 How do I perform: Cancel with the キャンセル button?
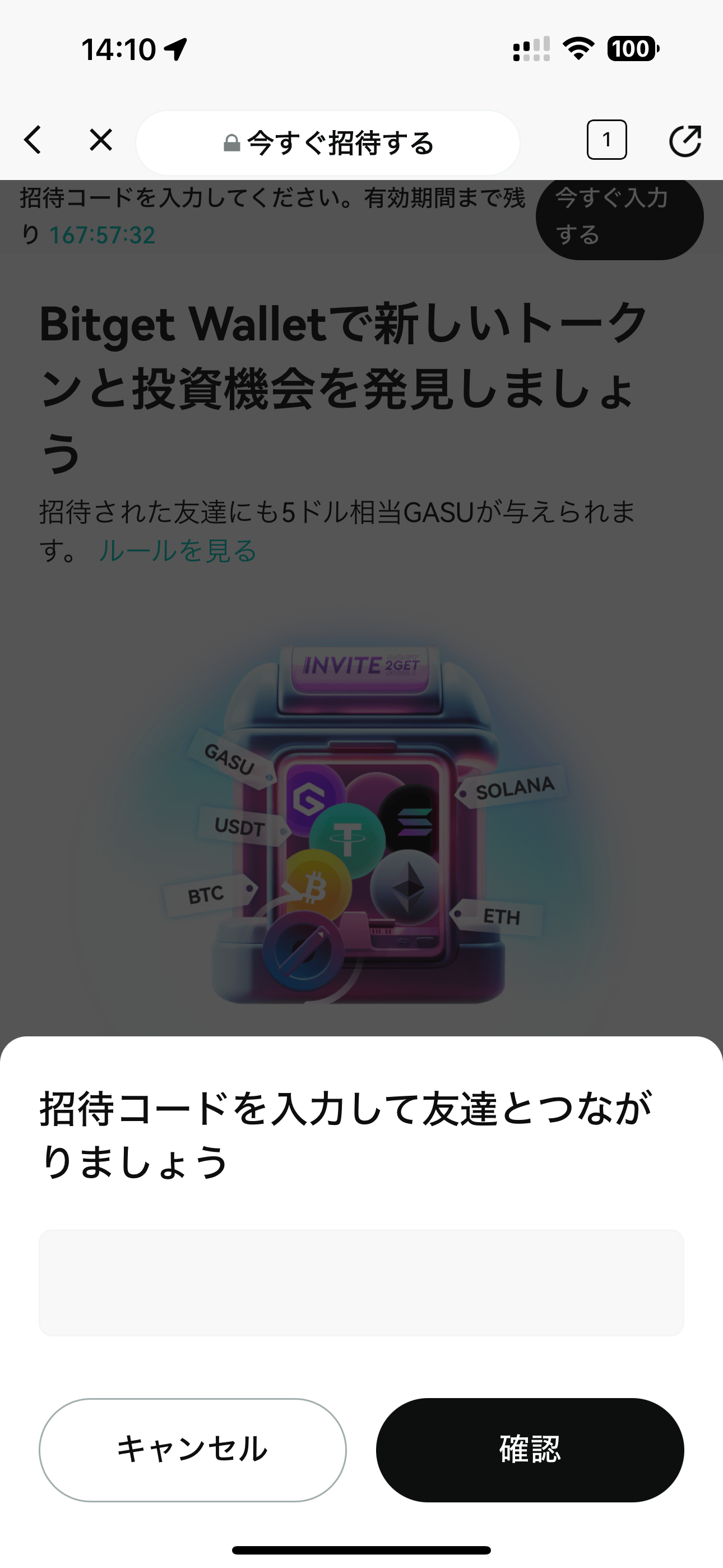click(192, 1449)
